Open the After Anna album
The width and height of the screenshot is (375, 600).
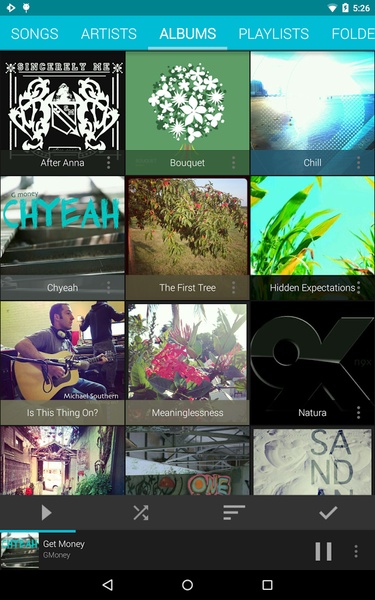coord(62,113)
